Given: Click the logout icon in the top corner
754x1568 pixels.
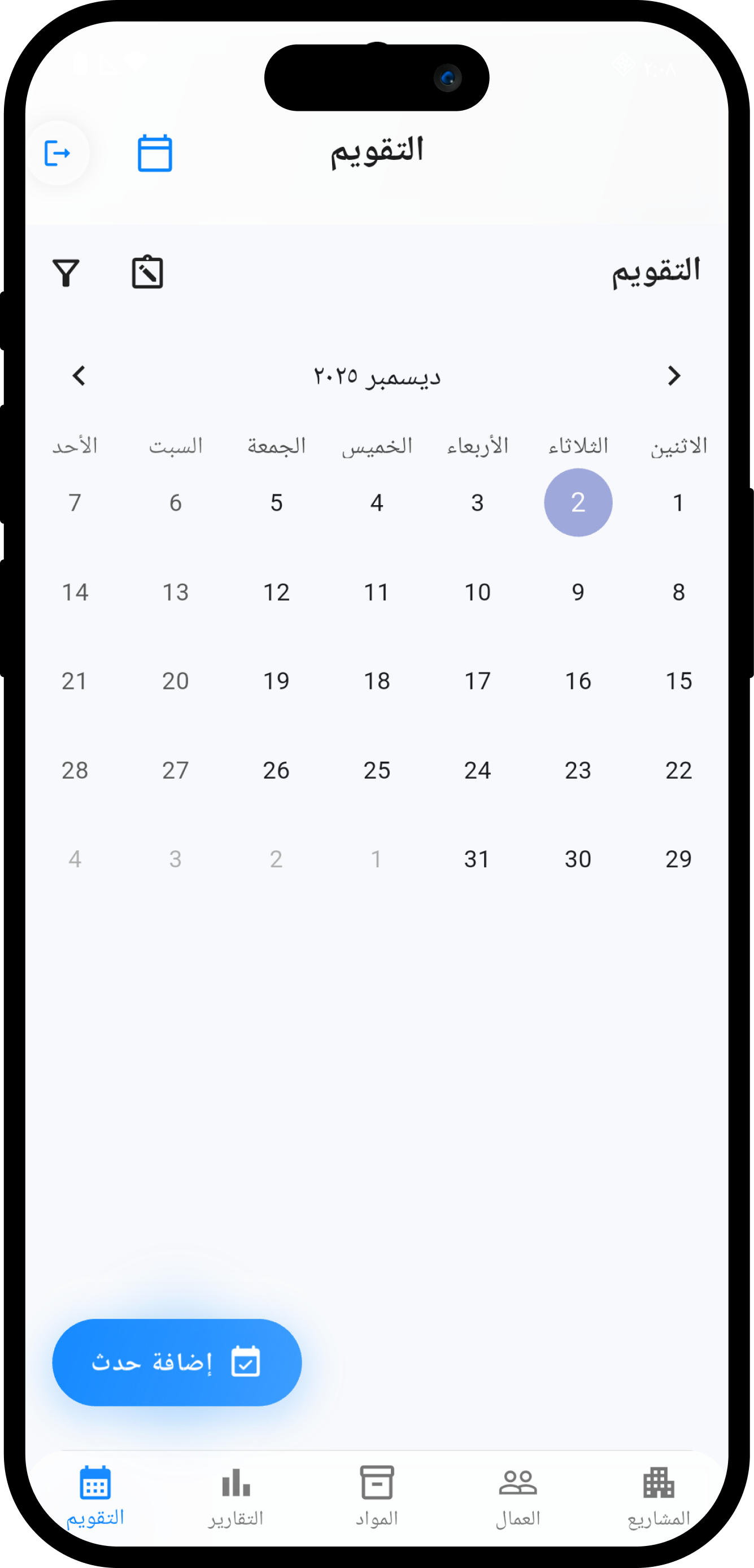Looking at the screenshot, I should 58,153.
